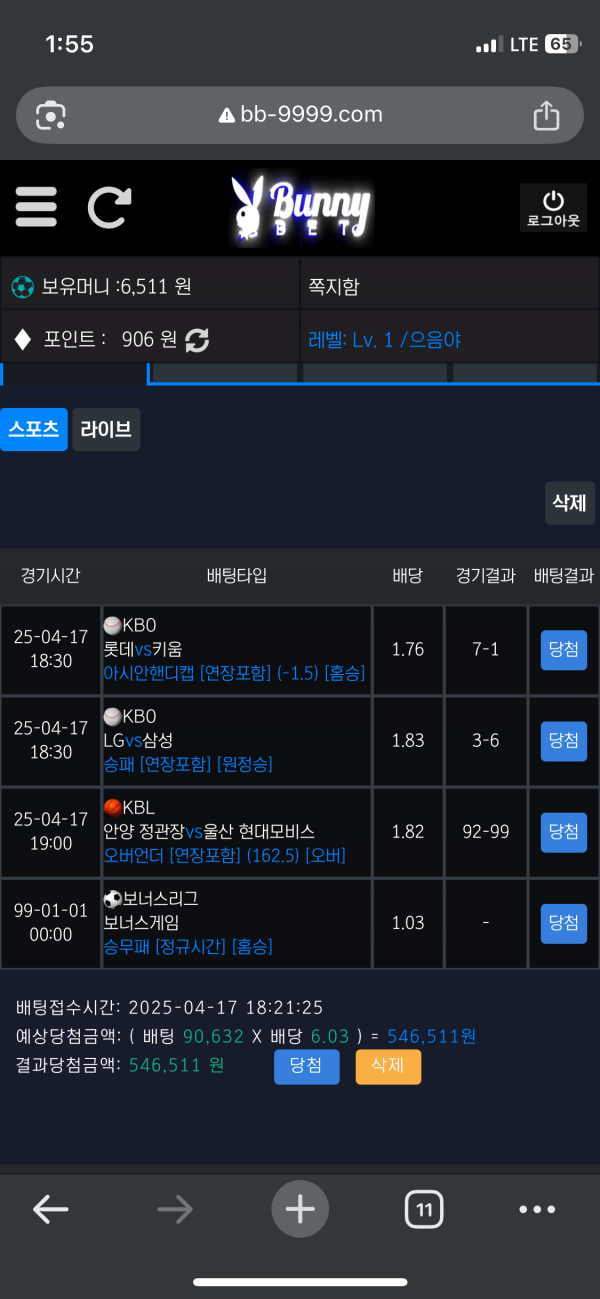Tap the browser address bar bb-9999.com

click(300, 115)
